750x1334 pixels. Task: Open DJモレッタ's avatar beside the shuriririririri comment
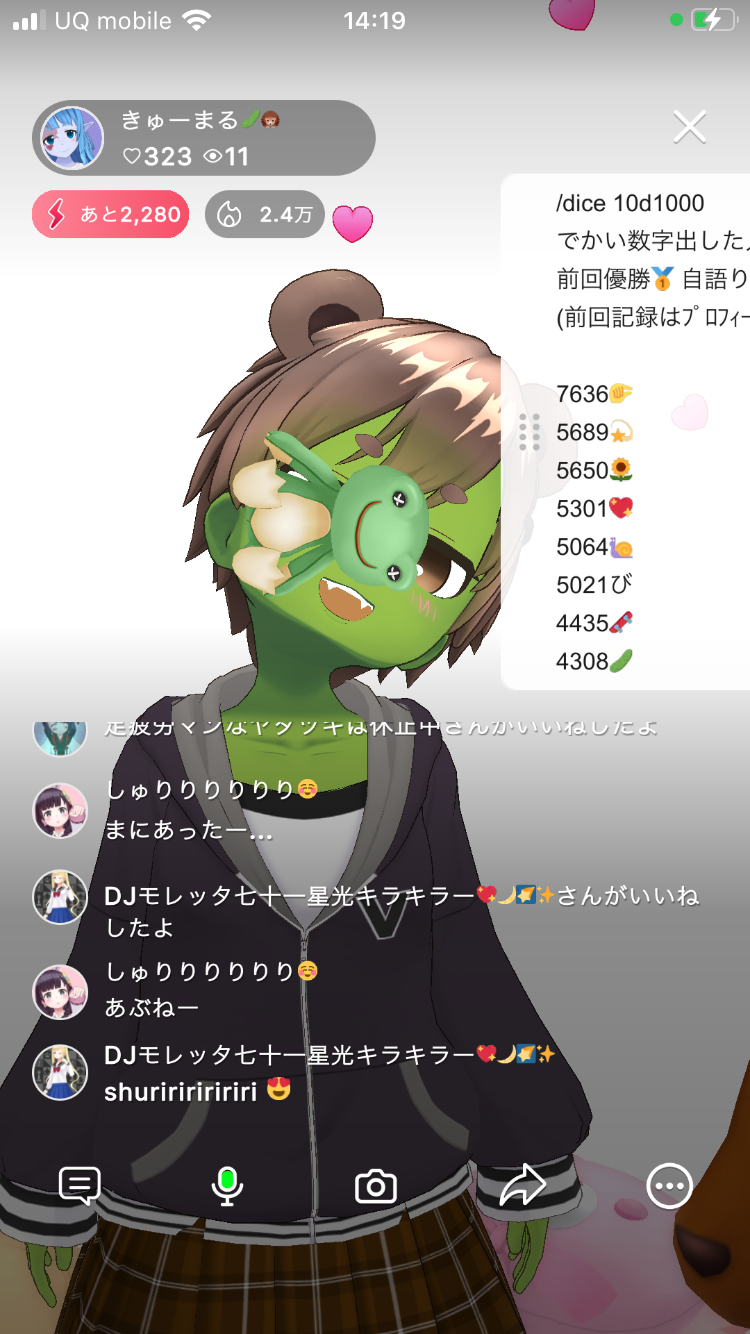[x=61, y=1072]
